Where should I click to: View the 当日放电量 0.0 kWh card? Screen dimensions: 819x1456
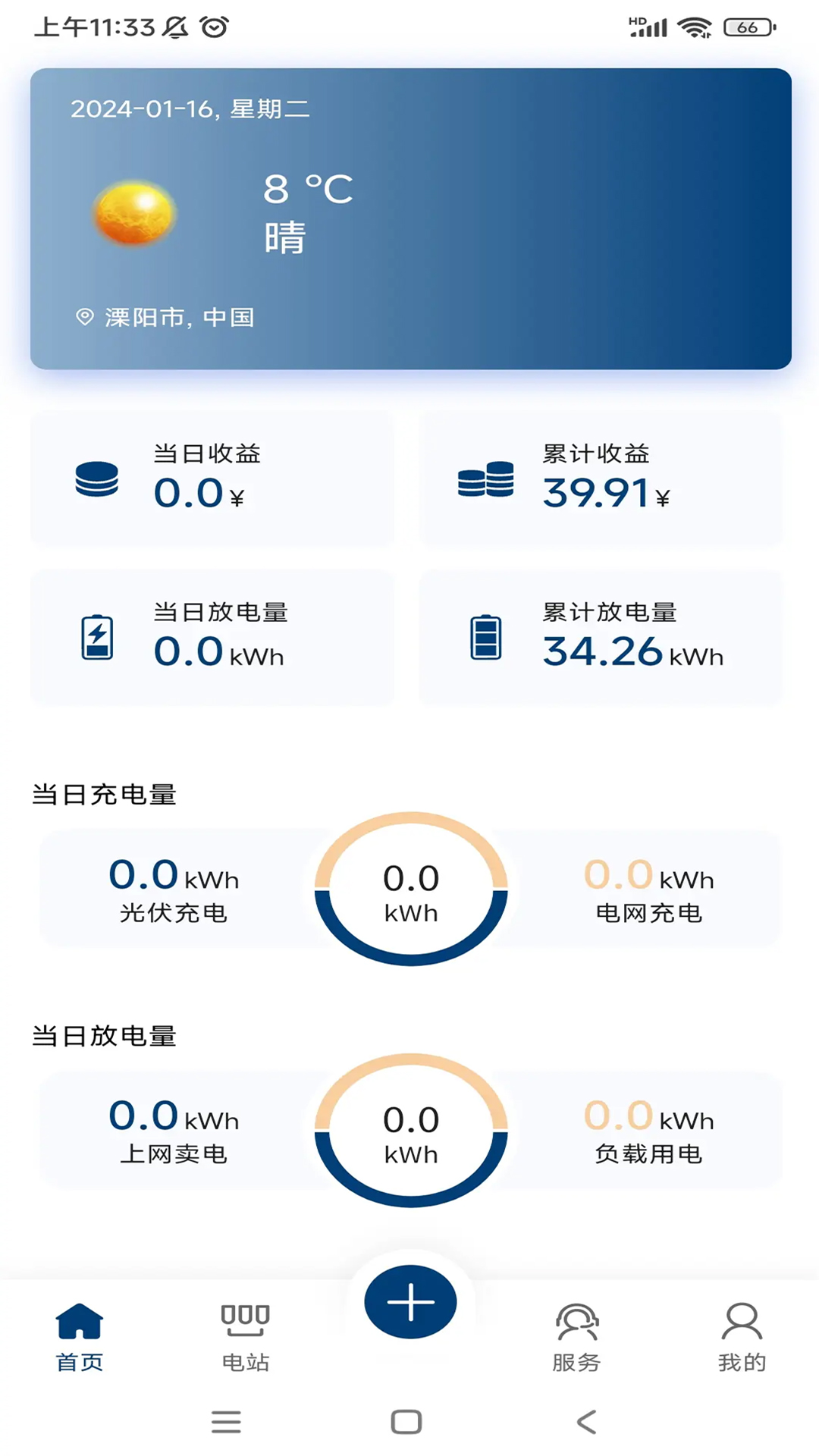point(212,638)
